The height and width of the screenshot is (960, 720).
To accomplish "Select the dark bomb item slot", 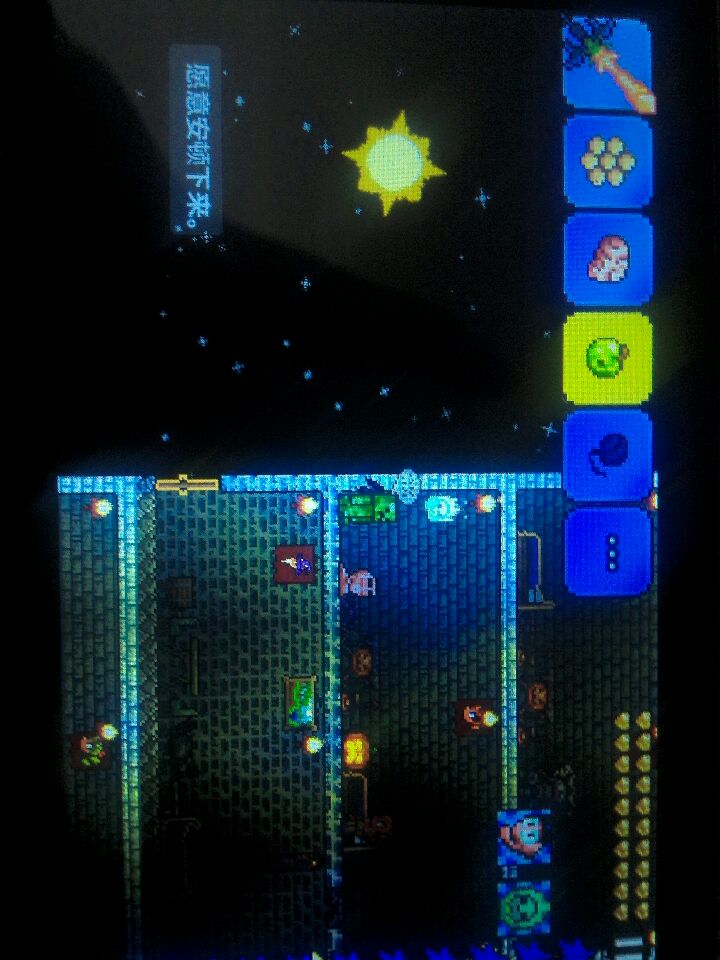I will coord(608,454).
